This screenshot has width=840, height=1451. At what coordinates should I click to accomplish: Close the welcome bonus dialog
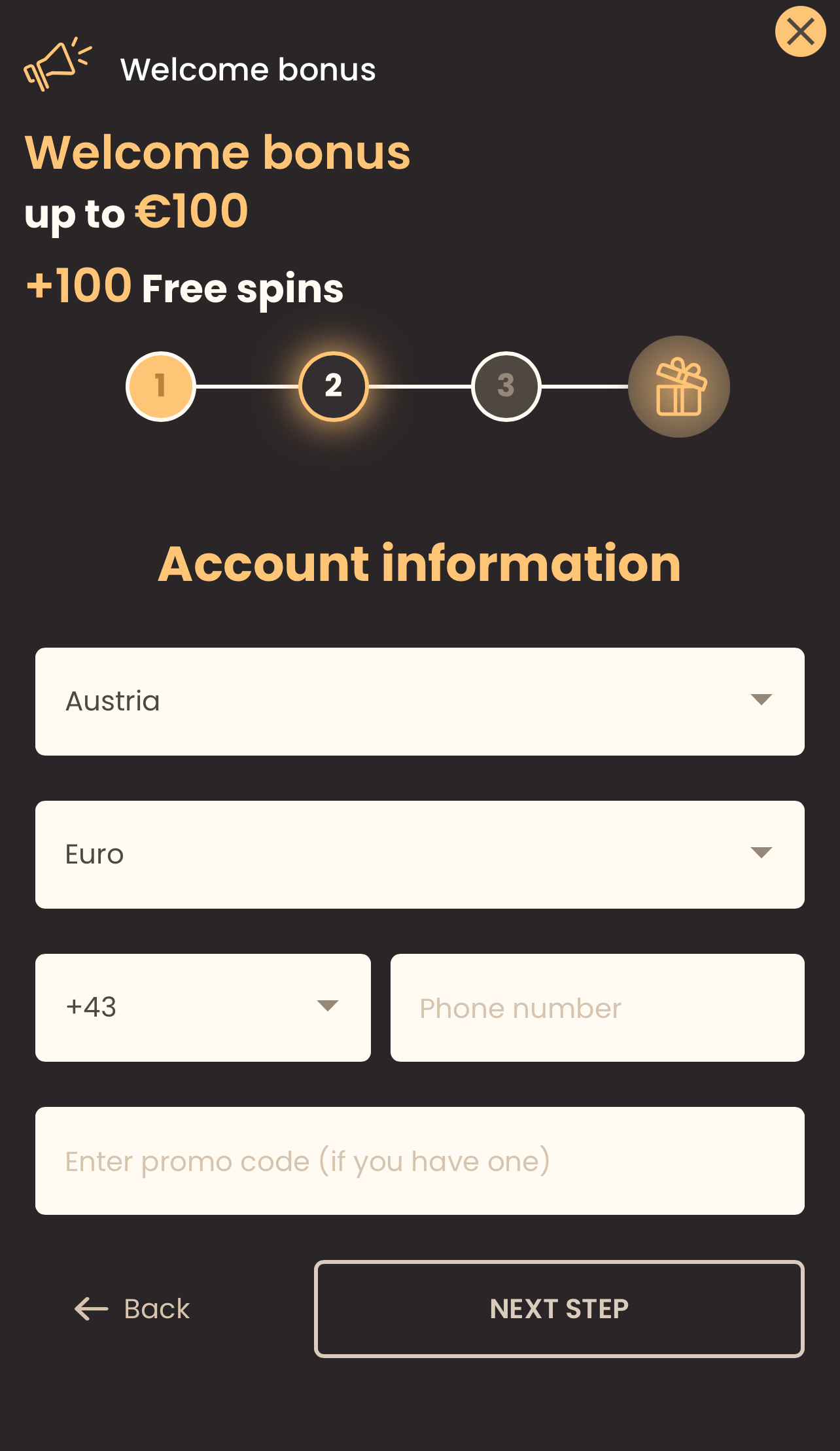pos(800,31)
